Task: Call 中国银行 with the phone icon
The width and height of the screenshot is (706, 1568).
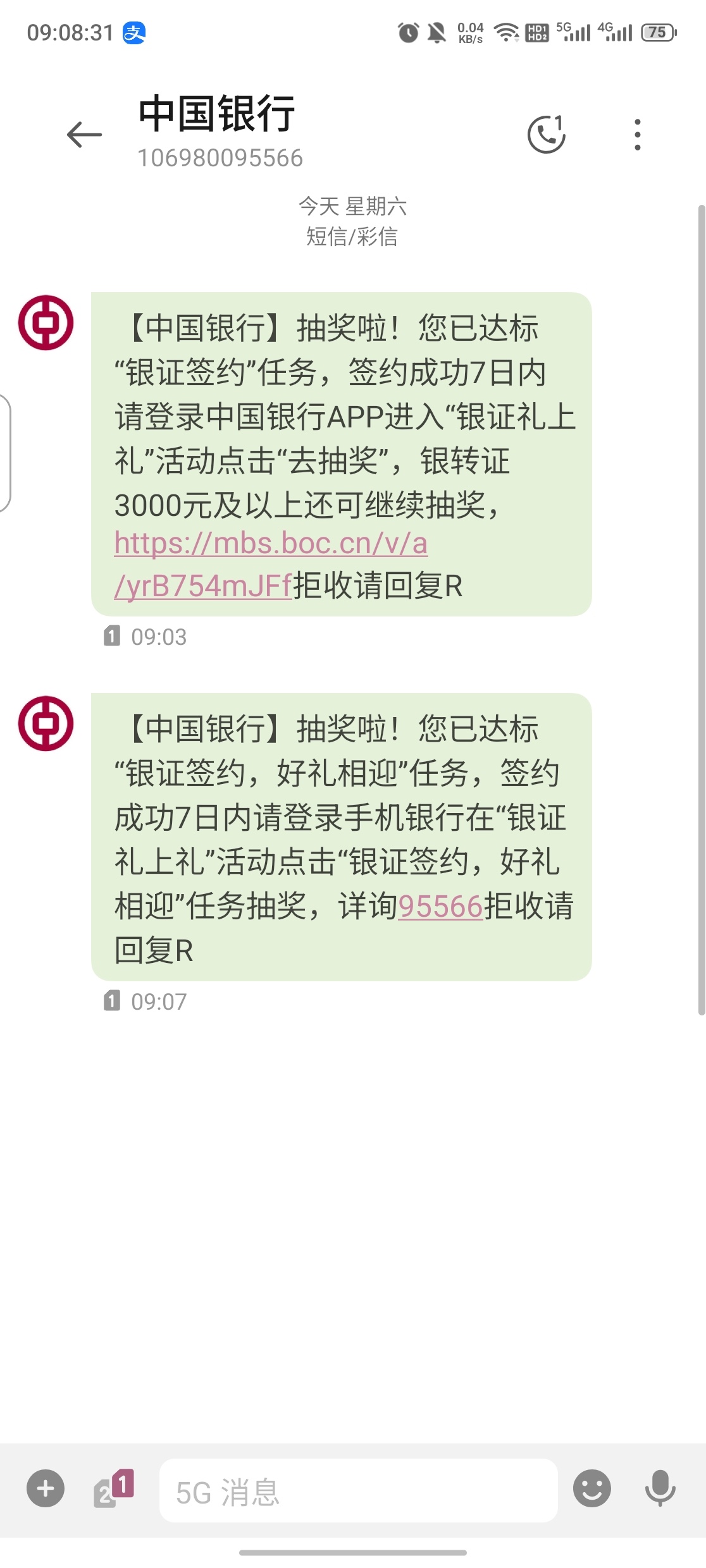Action: coord(547,135)
